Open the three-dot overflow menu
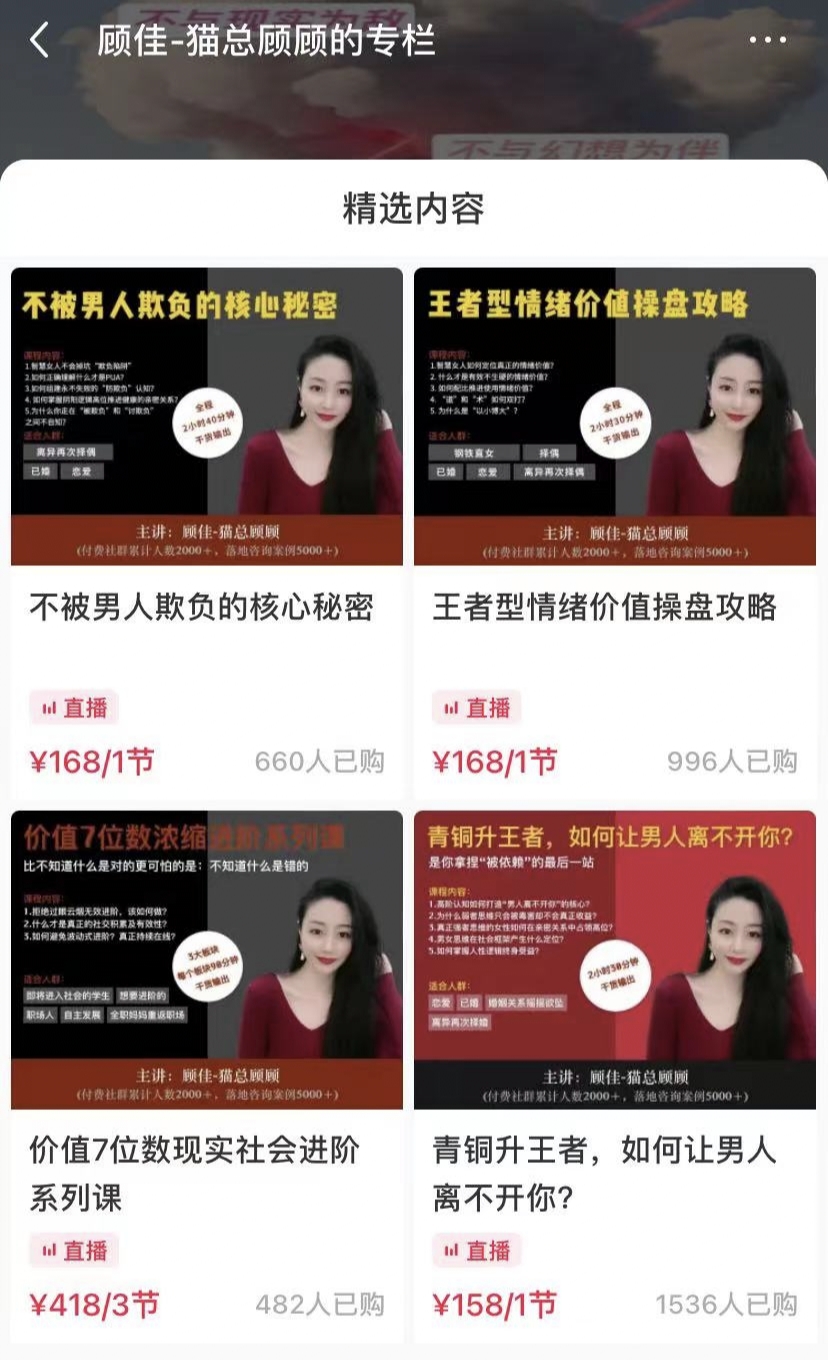828x1360 pixels. (x=767, y=41)
